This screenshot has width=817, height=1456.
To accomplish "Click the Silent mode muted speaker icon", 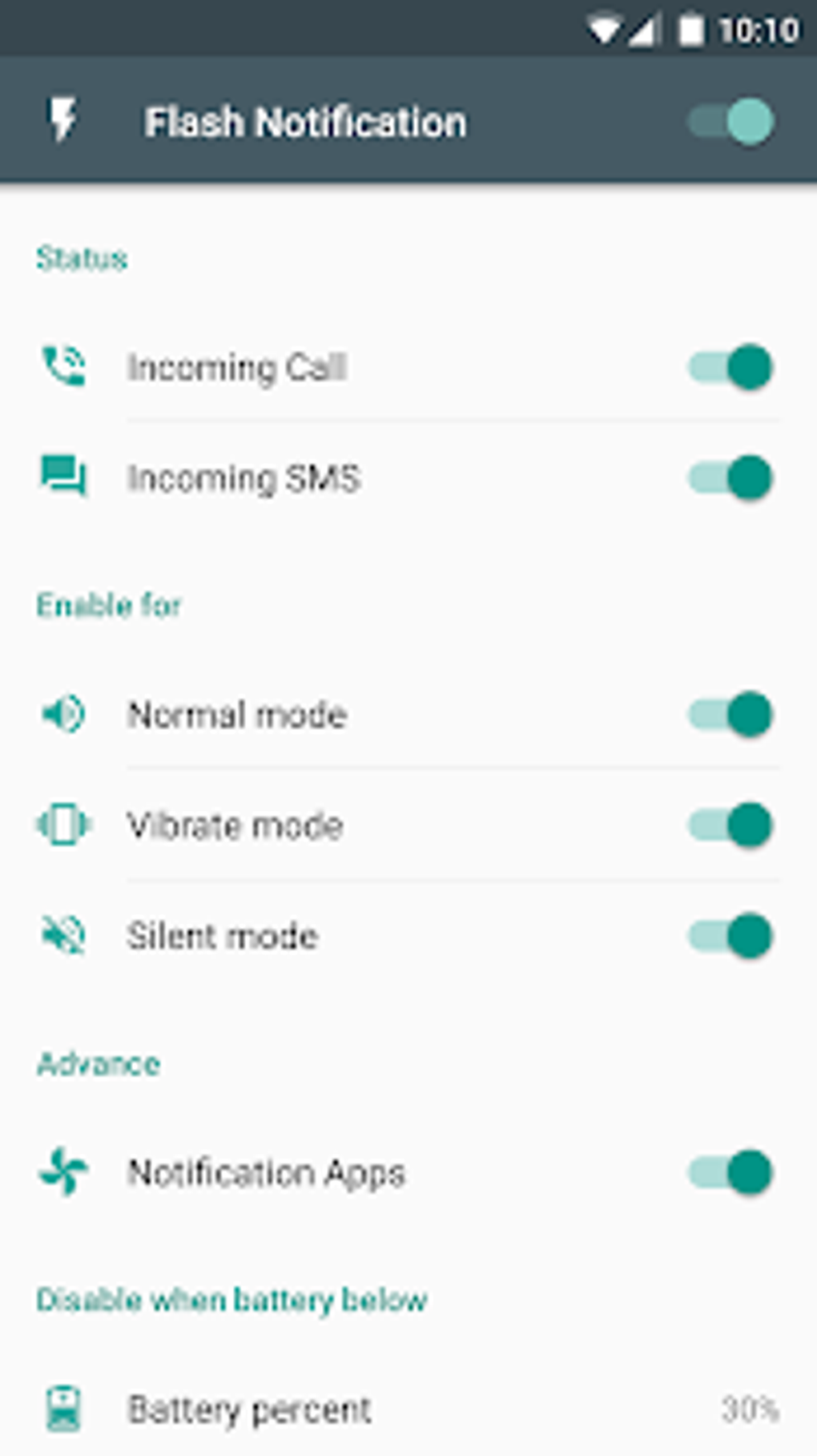I will [64, 935].
